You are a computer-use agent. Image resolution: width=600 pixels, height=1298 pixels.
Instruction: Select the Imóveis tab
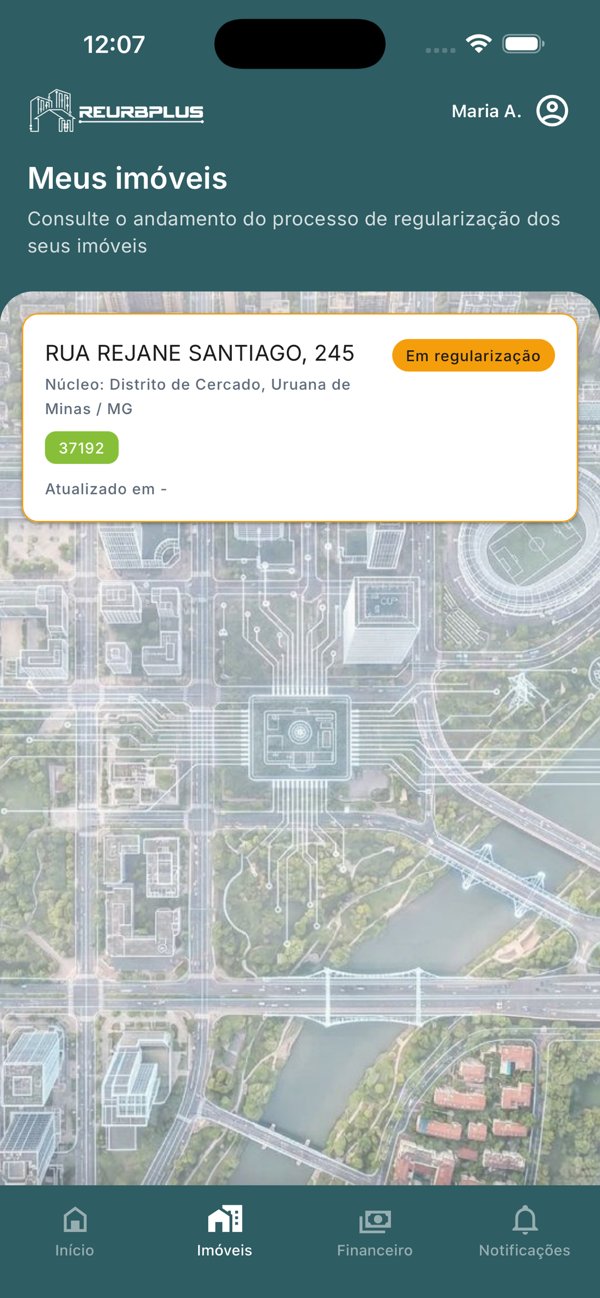click(x=225, y=1232)
